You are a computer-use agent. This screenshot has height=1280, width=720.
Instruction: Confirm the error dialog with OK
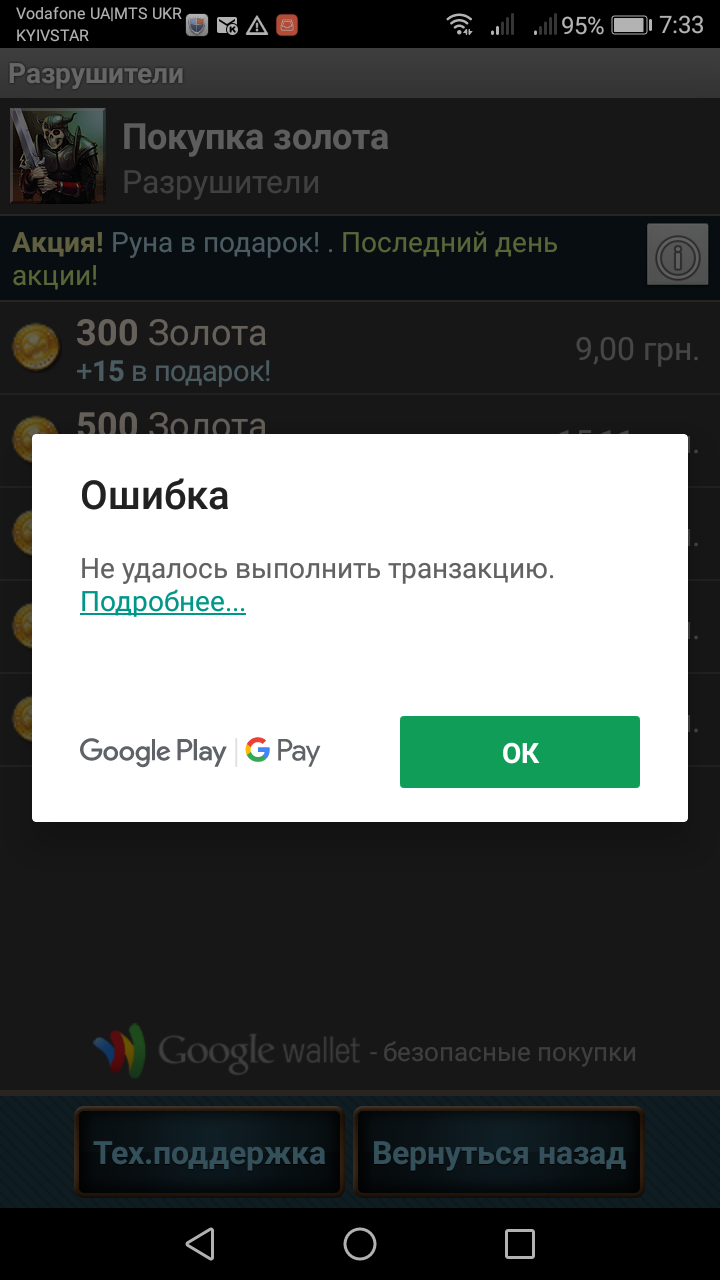point(519,752)
